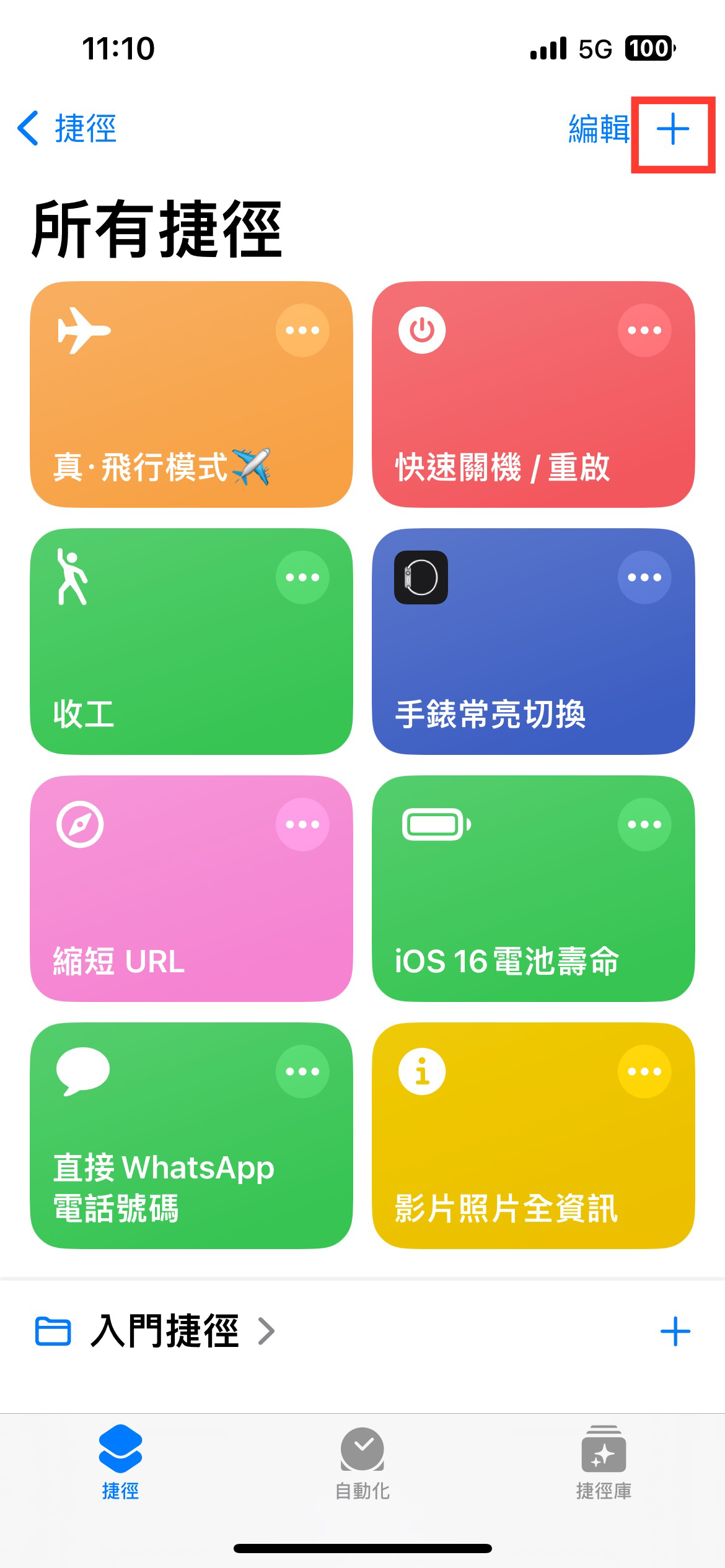Switch to the 捷徑庫 tab
Viewport: 725px width, 1568px height.
(x=604, y=1463)
